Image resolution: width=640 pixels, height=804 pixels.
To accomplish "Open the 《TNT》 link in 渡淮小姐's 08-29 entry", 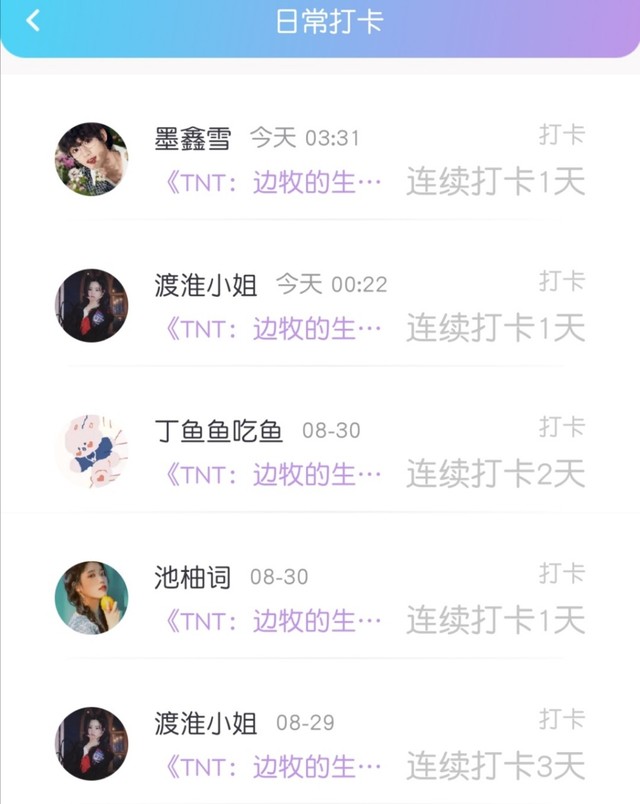I will pyautogui.click(x=270, y=767).
